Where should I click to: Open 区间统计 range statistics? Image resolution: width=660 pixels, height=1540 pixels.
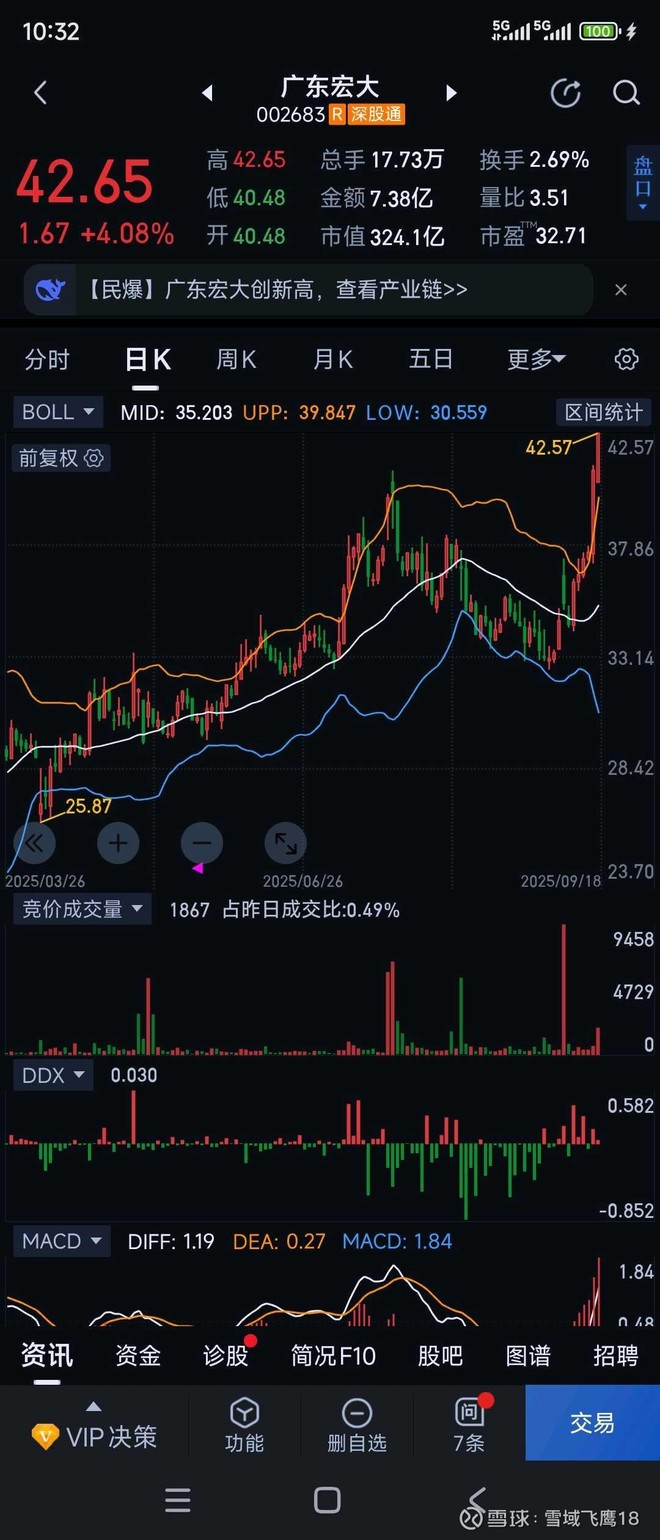(603, 412)
